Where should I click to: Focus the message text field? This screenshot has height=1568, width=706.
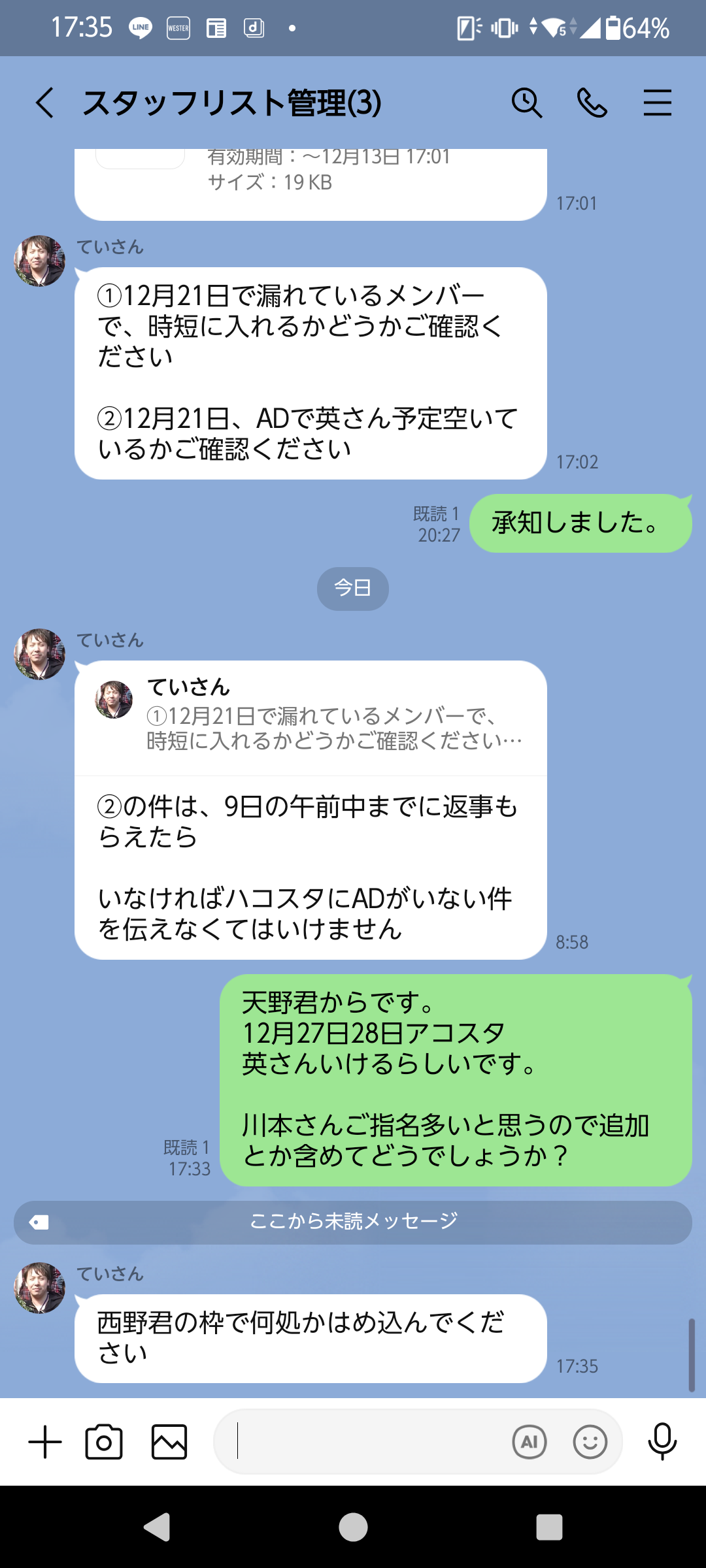[x=366, y=1442]
